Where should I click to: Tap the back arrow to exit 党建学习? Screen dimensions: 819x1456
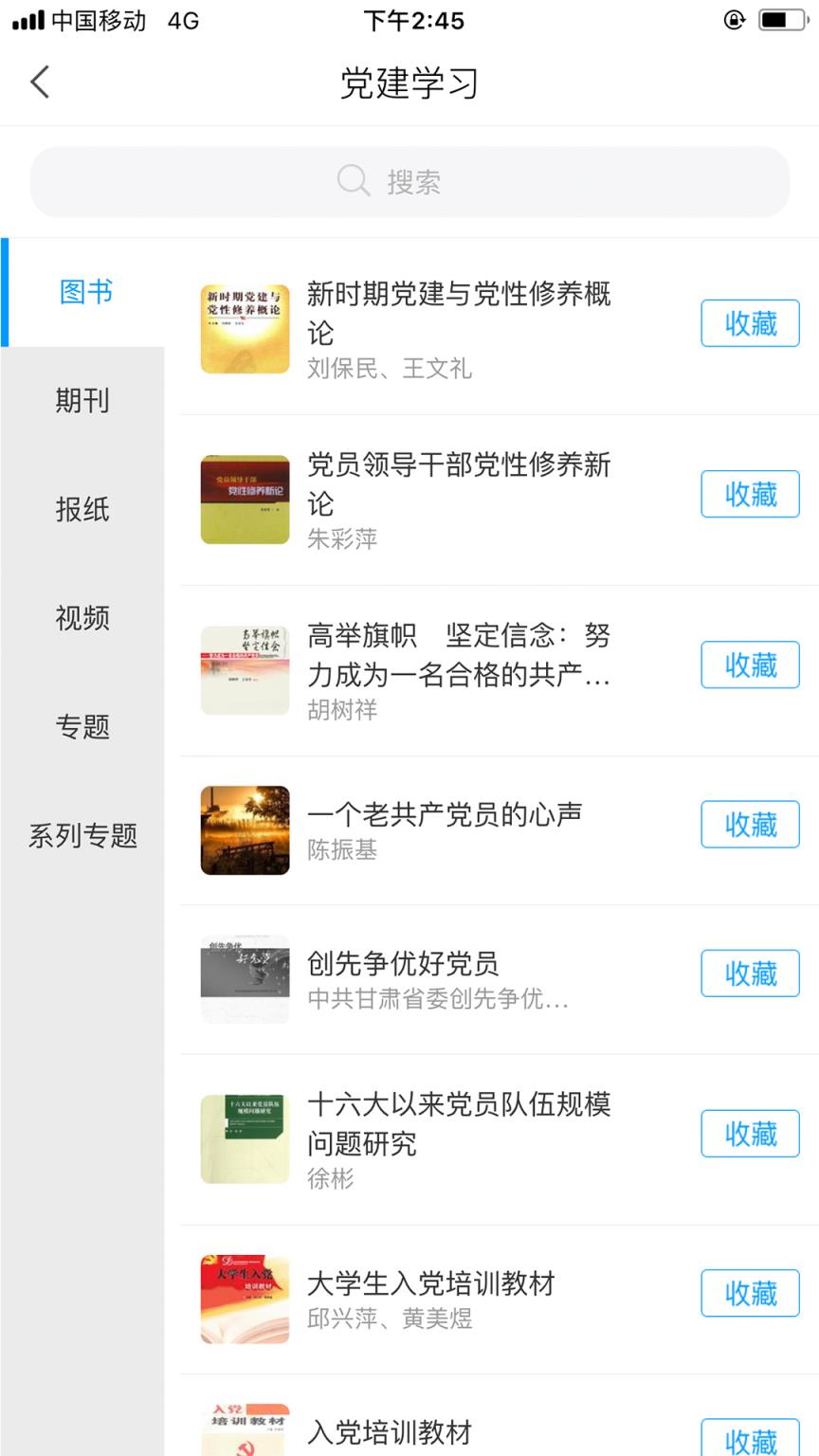click(x=40, y=82)
